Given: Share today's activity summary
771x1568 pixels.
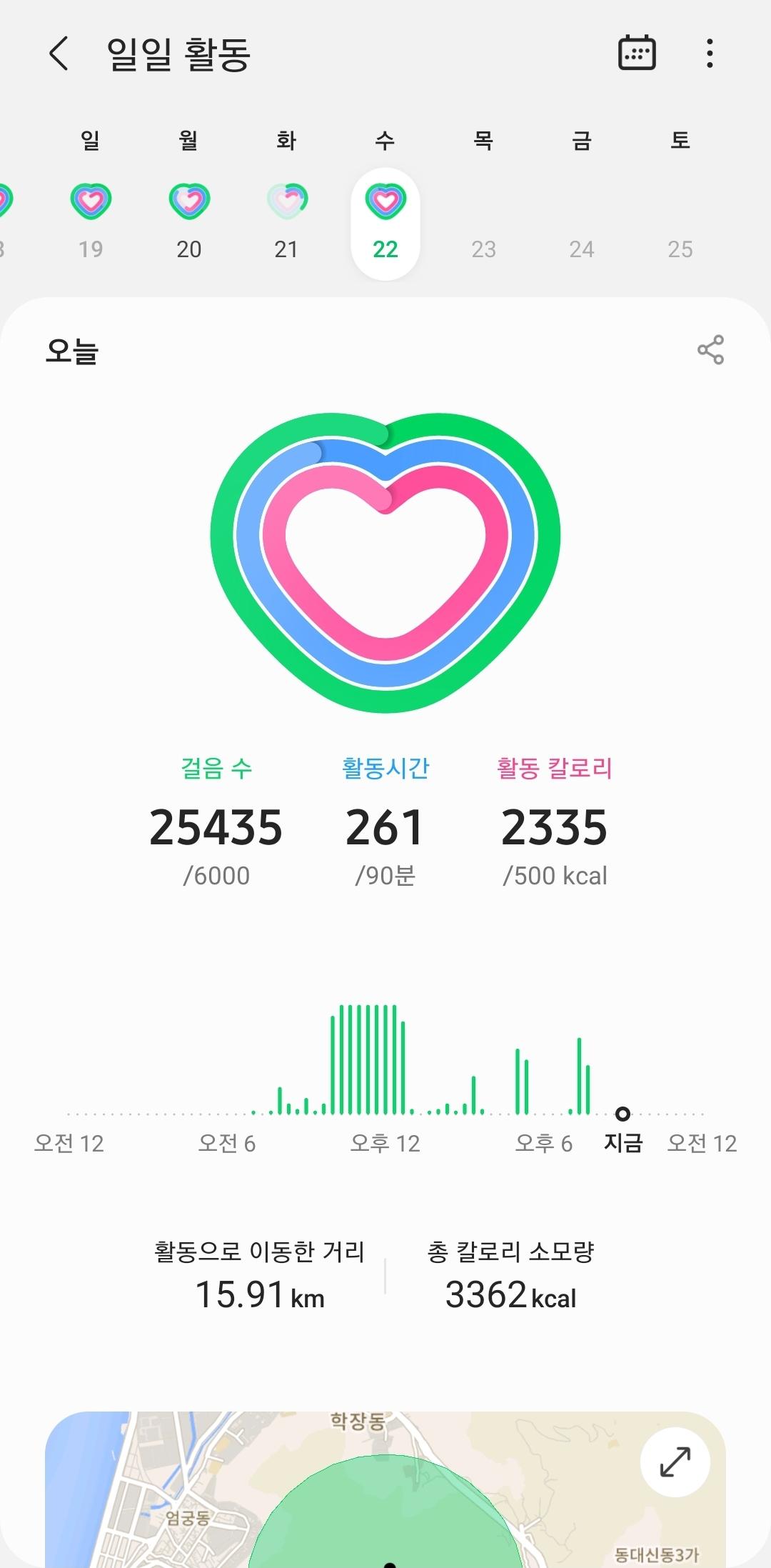Looking at the screenshot, I should [x=710, y=350].
